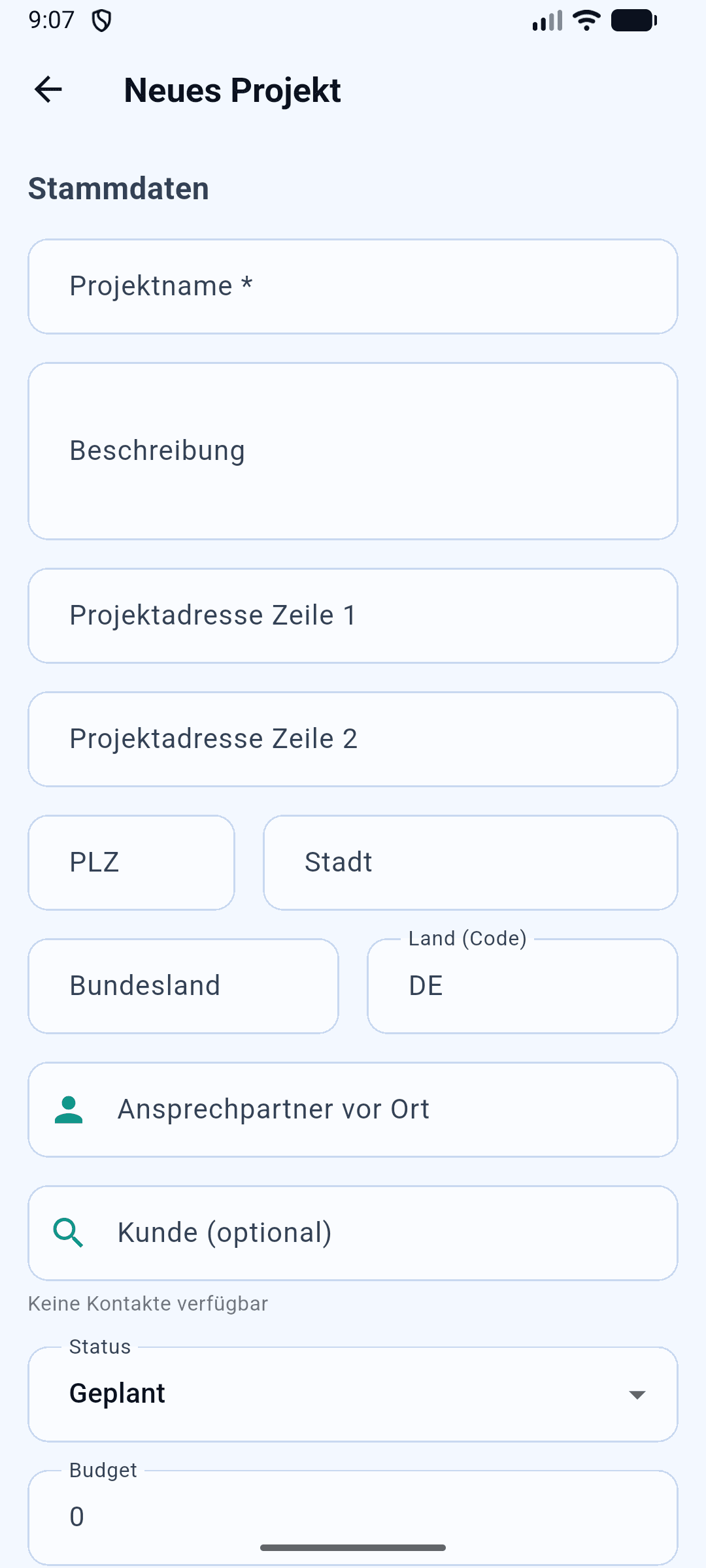Focus the Projektname input field
Image resolution: width=706 pixels, height=1568 pixels.
point(353,286)
